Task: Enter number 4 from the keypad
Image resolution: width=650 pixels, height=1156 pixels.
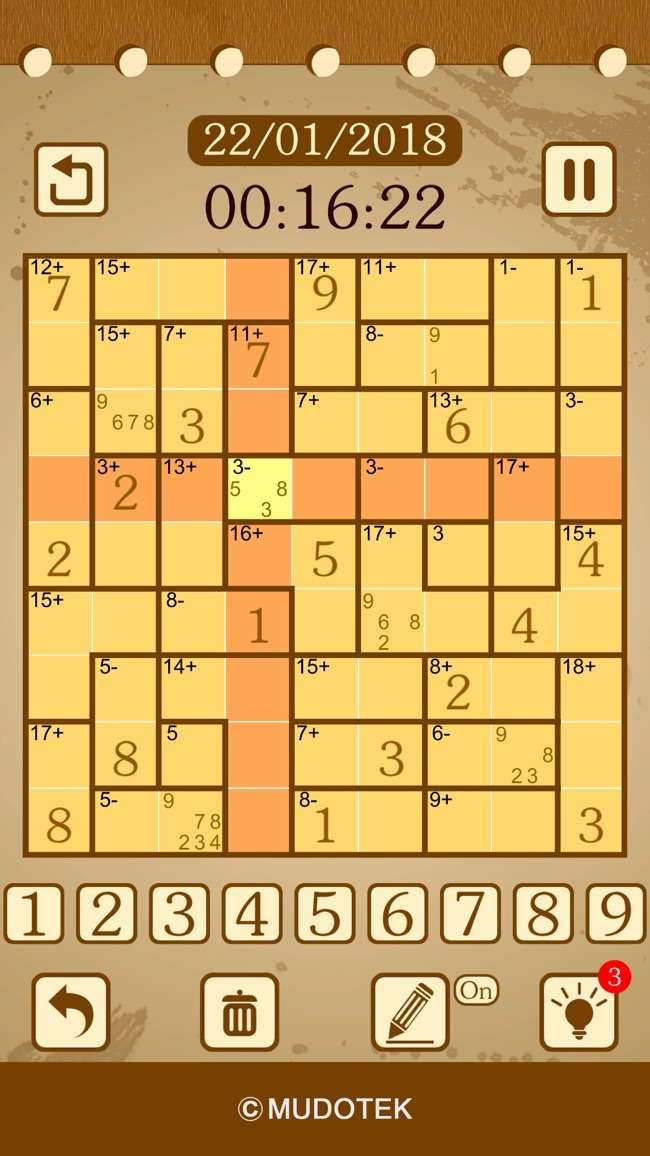Action: (252, 913)
